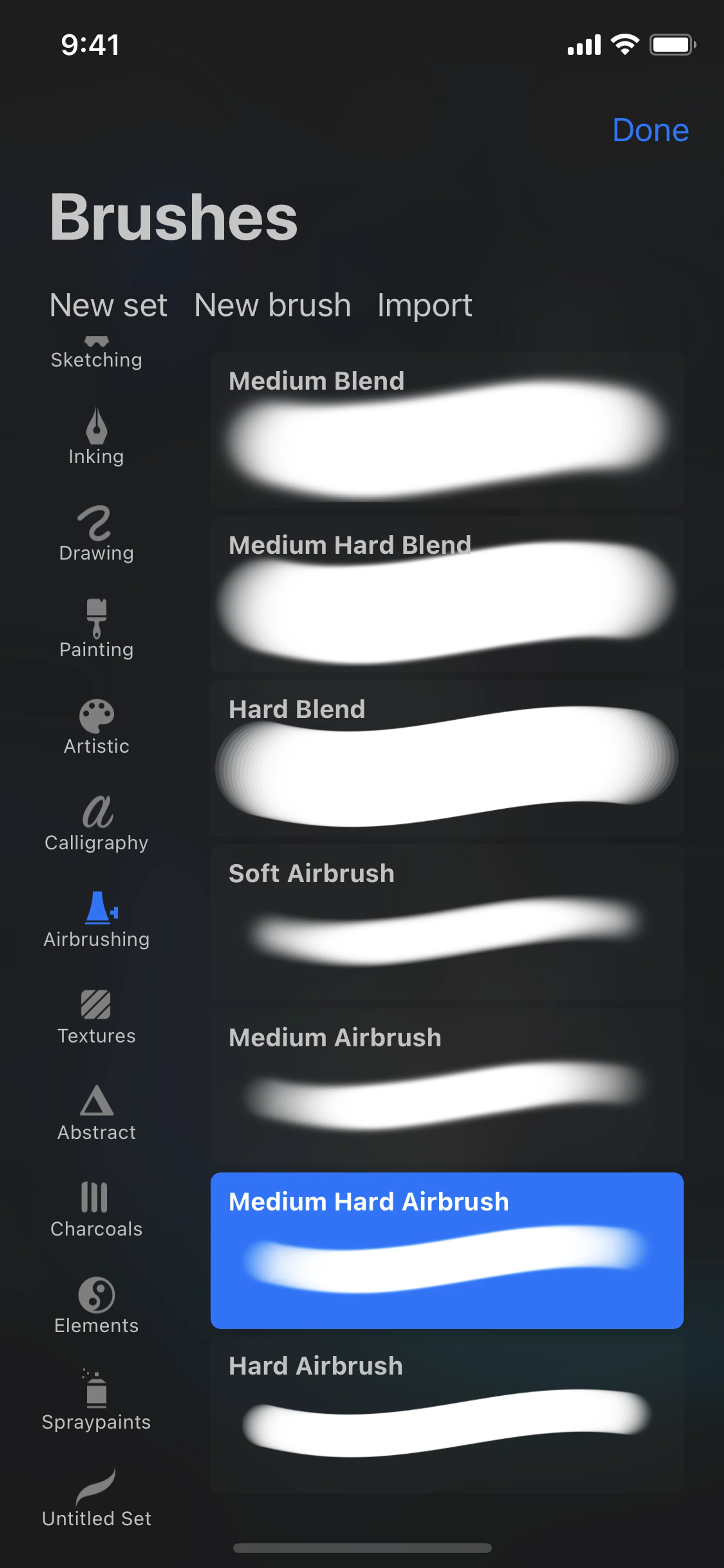The width and height of the screenshot is (724, 1568).
Task: Open the Calligraphy brush set
Action: tap(96, 823)
